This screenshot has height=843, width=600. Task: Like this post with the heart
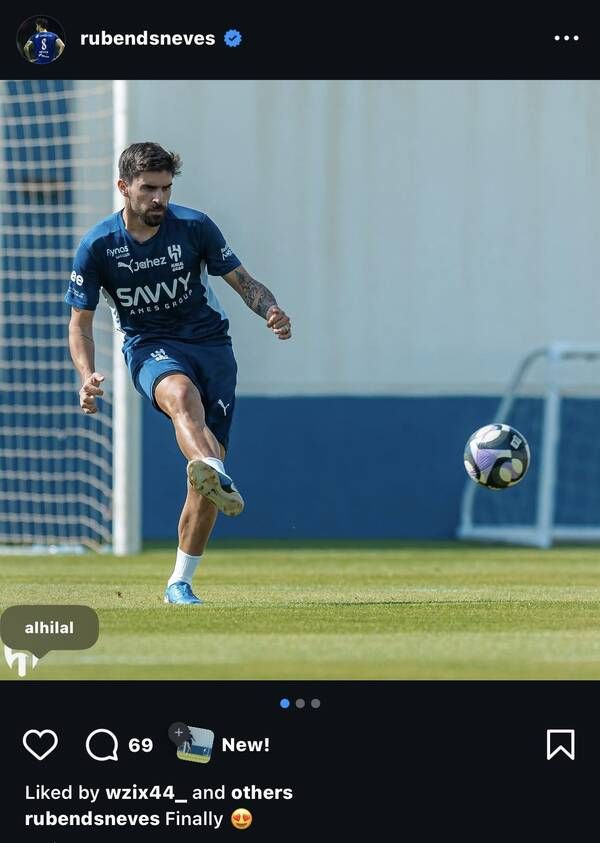coord(40,744)
